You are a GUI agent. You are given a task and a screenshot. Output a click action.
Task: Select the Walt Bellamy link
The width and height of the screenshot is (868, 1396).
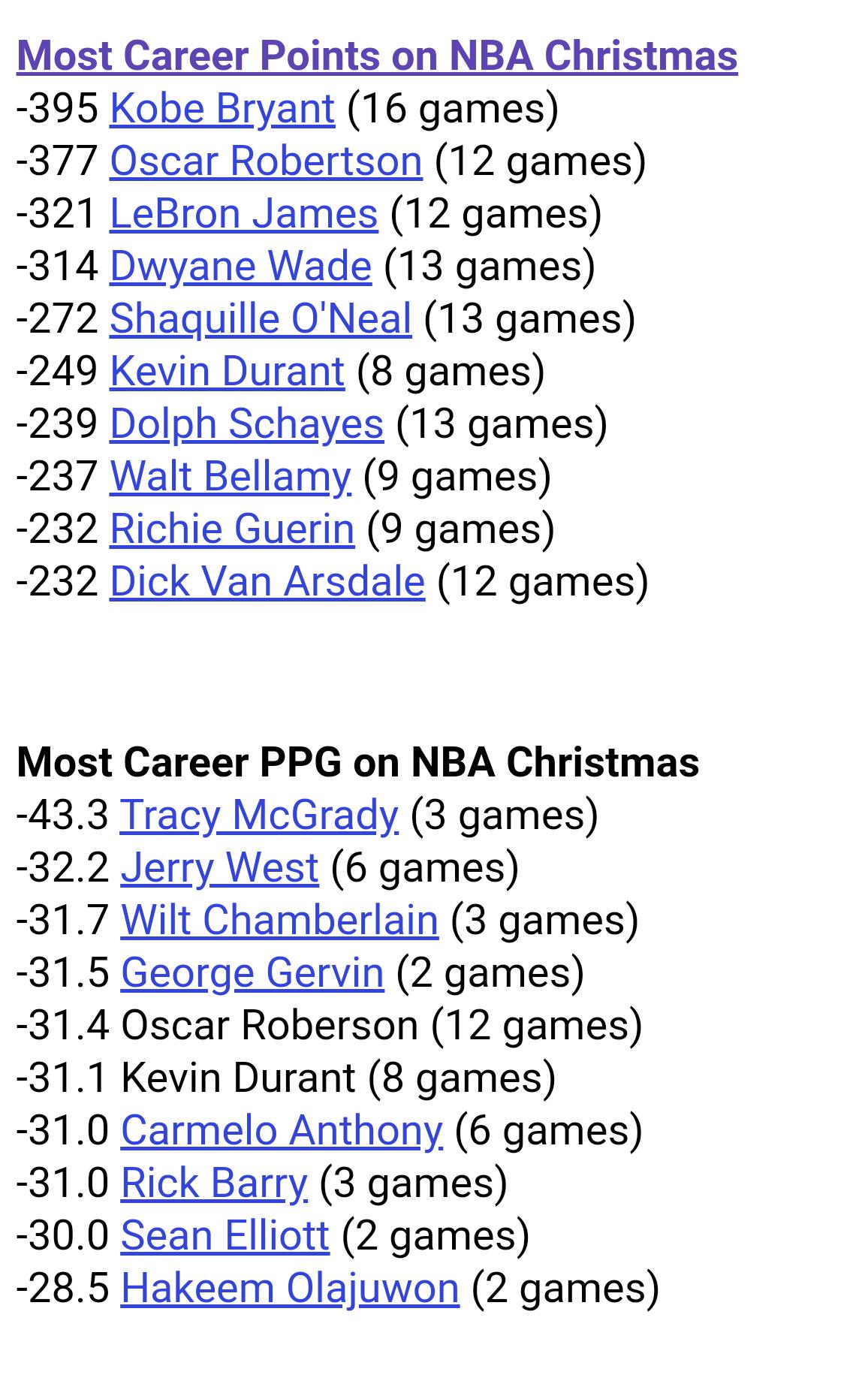point(231,476)
